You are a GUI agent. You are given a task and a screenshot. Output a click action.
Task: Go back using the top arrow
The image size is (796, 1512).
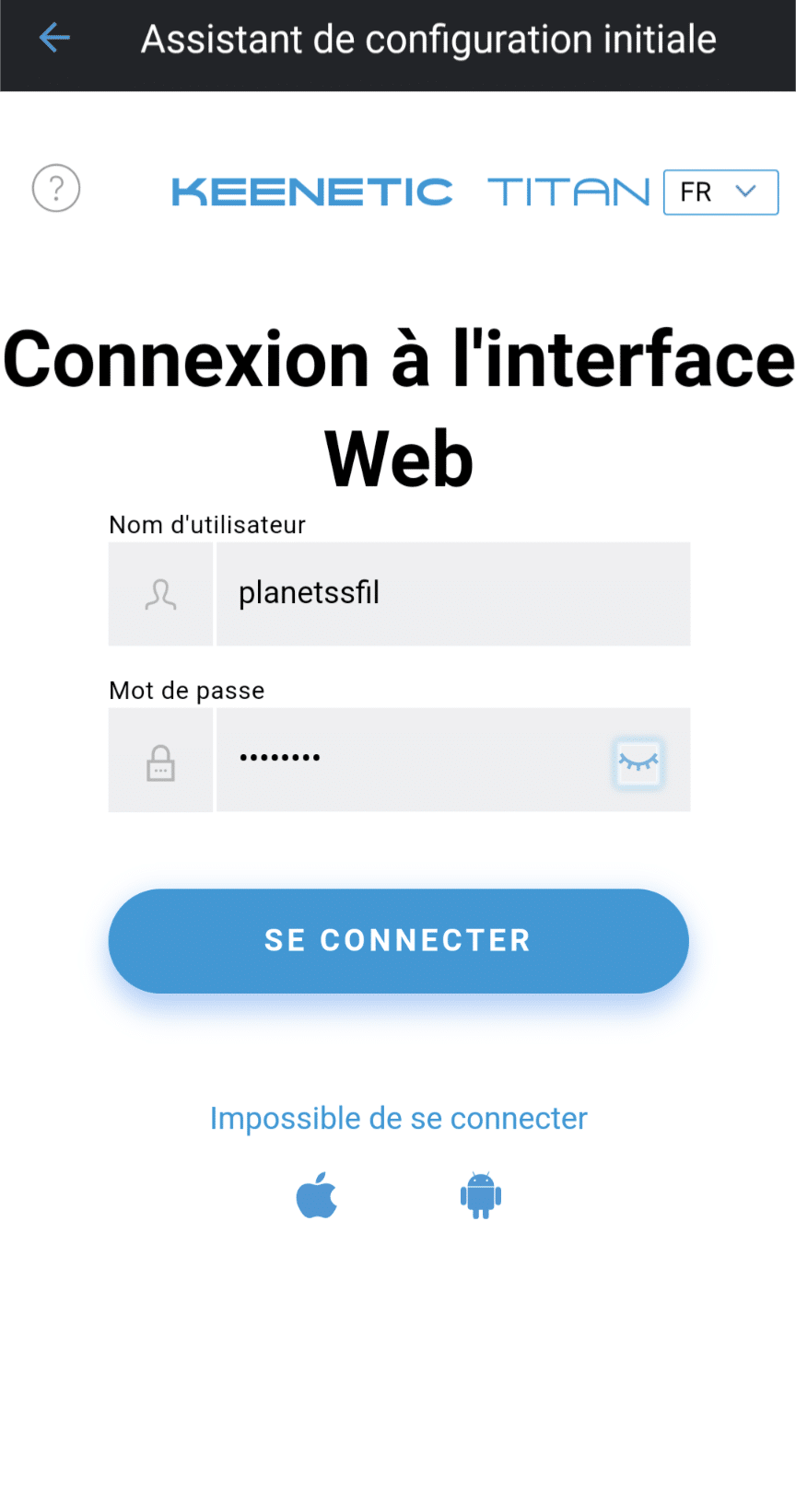click(54, 38)
